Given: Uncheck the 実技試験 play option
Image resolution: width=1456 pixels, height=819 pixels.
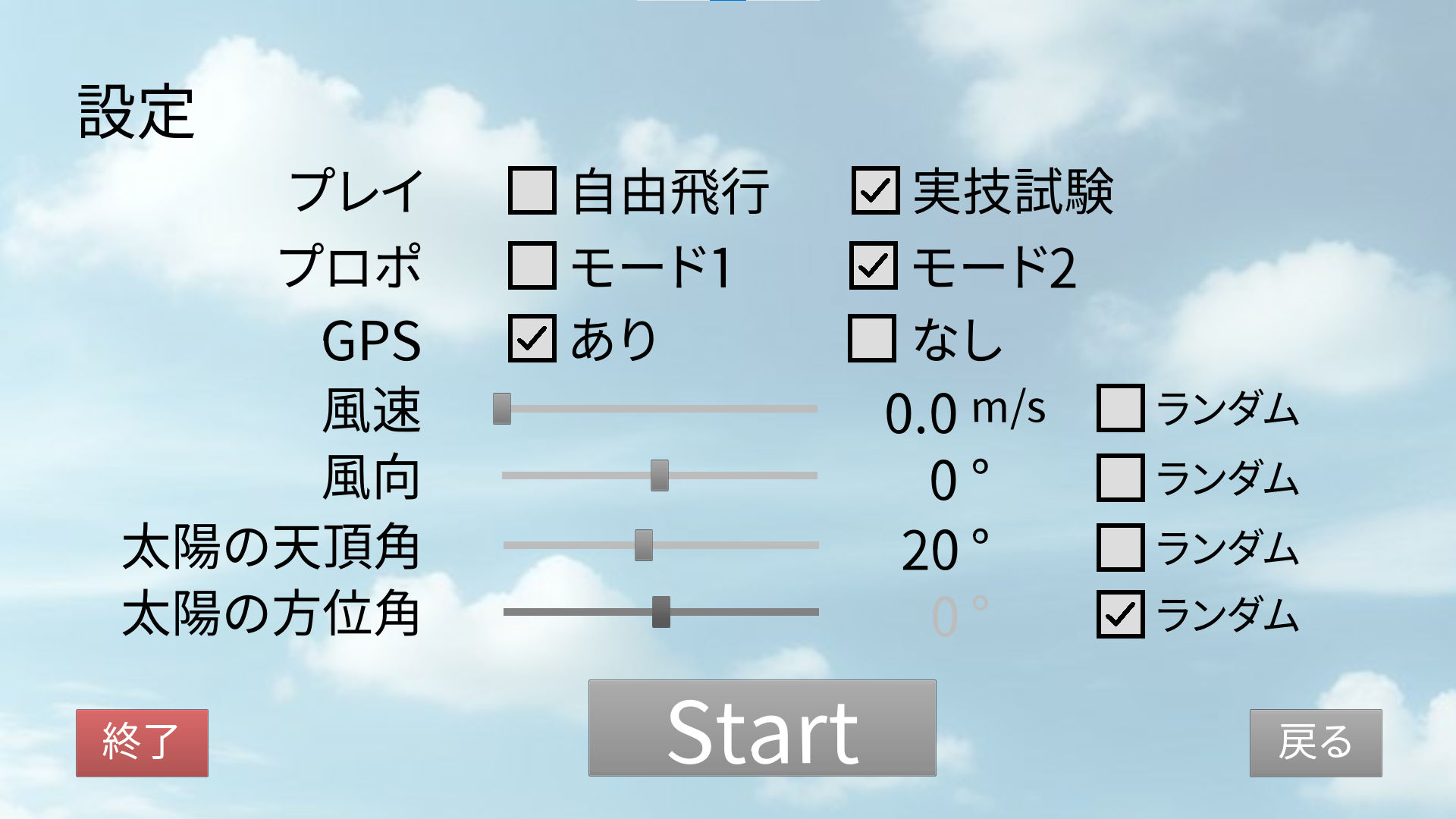Looking at the screenshot, I should point(875,191).
